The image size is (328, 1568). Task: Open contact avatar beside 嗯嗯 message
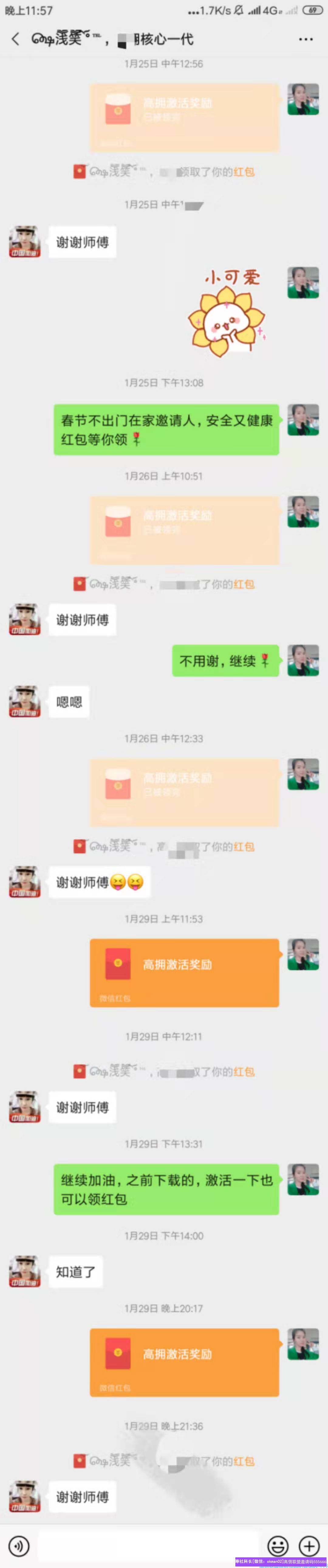[24, 701]
